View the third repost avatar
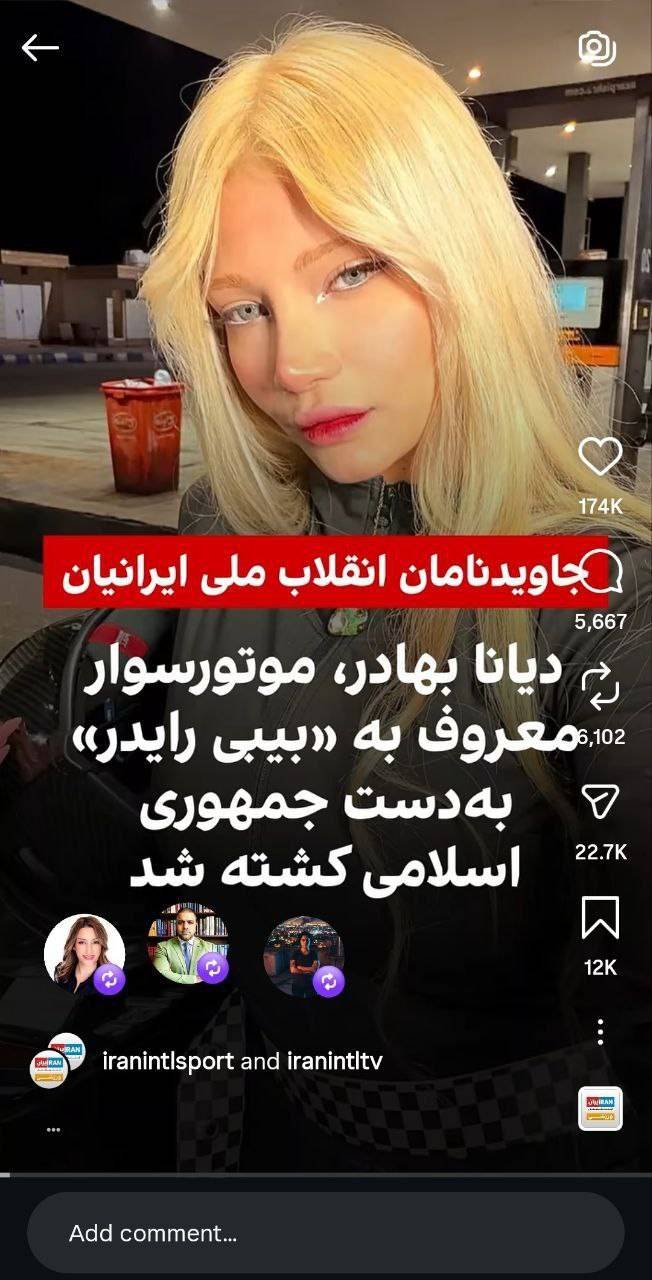 pyautogui.click(x=304, y=956)
